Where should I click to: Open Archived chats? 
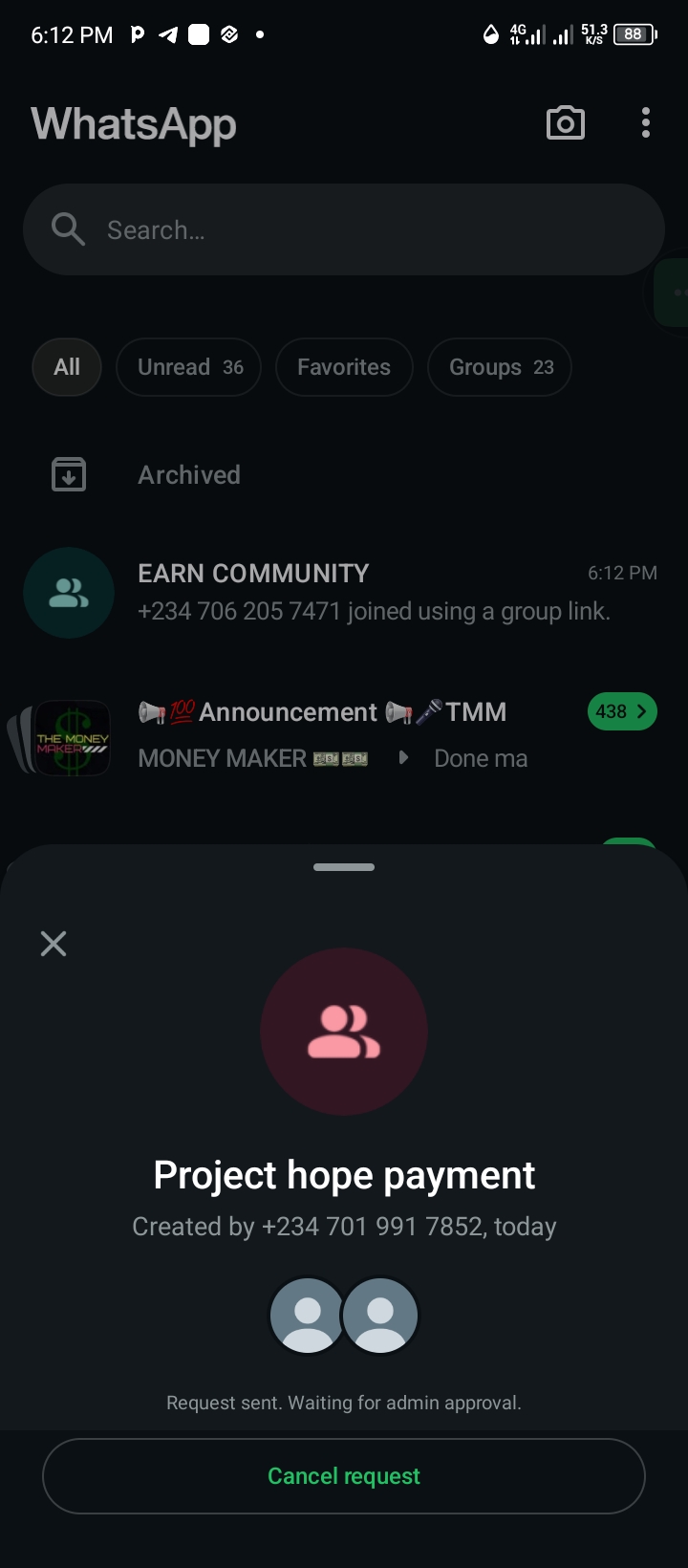[x=189, y=475]
